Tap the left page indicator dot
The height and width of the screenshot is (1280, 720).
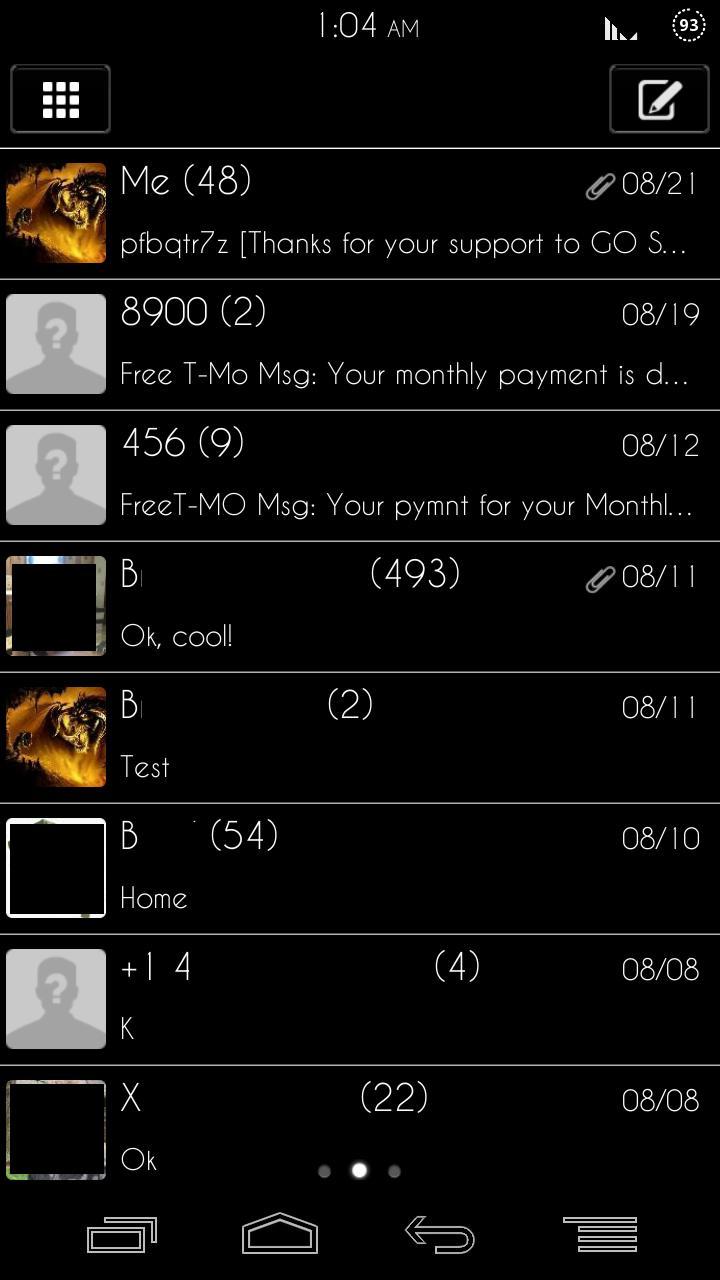coord(324,1171)
